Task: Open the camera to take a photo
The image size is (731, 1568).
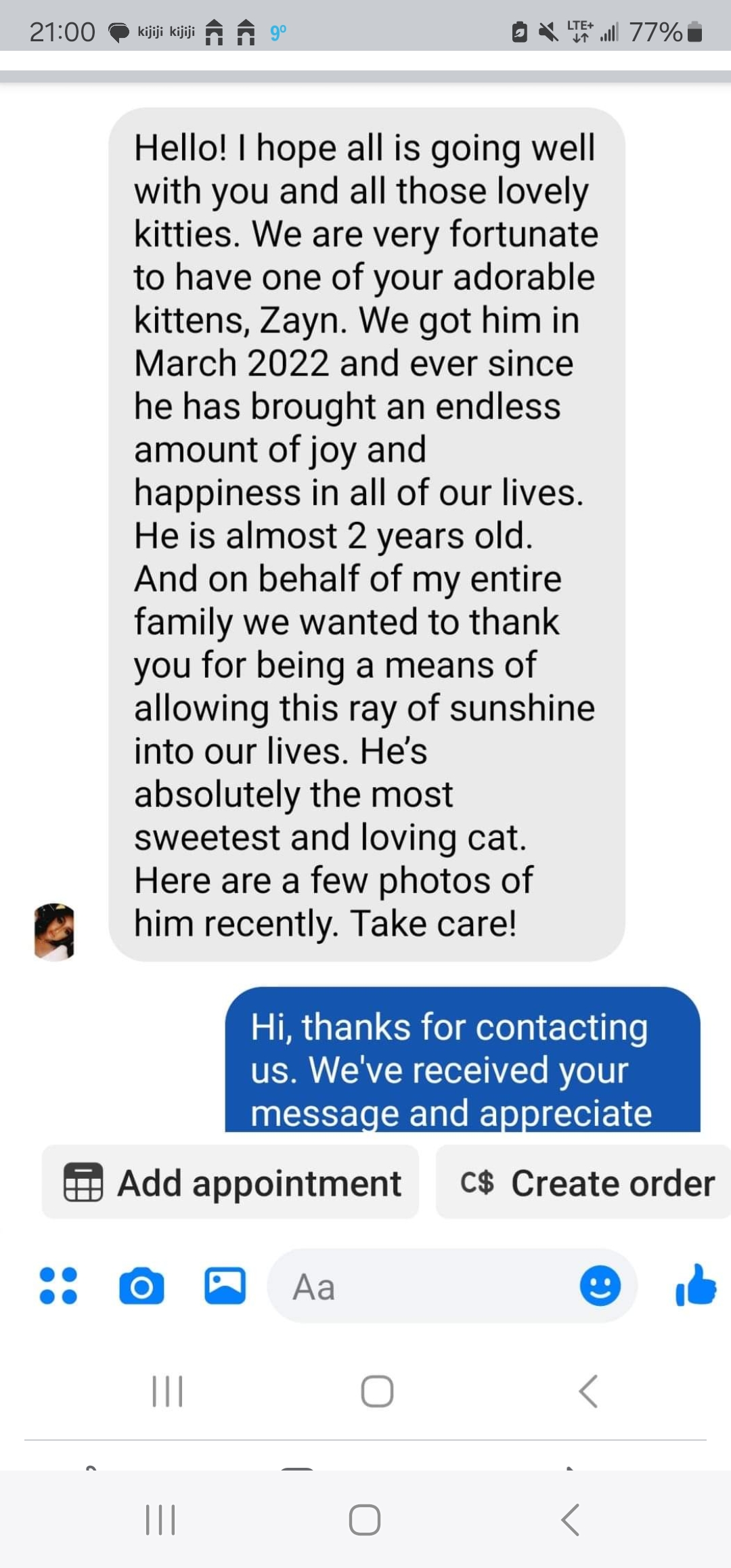Action: coord(141,1286)
